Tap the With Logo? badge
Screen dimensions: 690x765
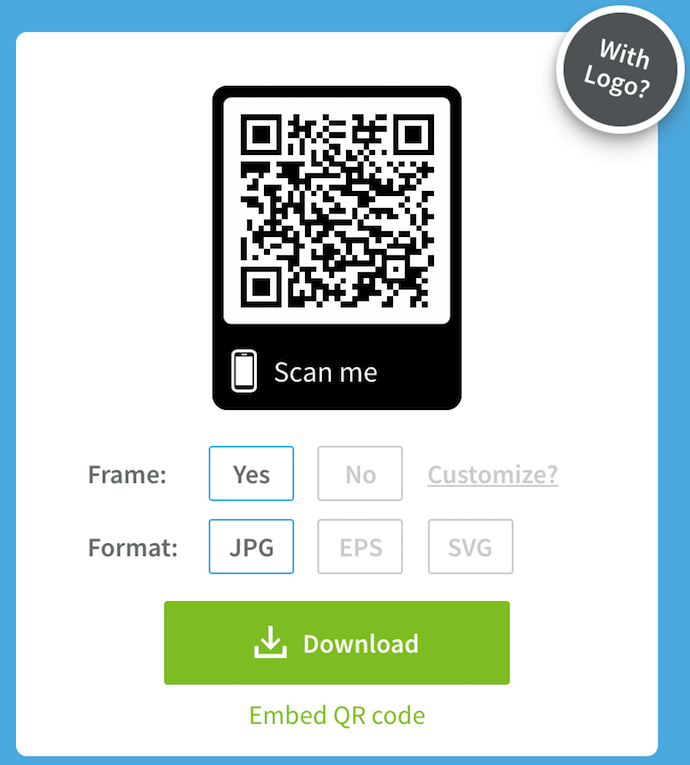tap(617, 70)
